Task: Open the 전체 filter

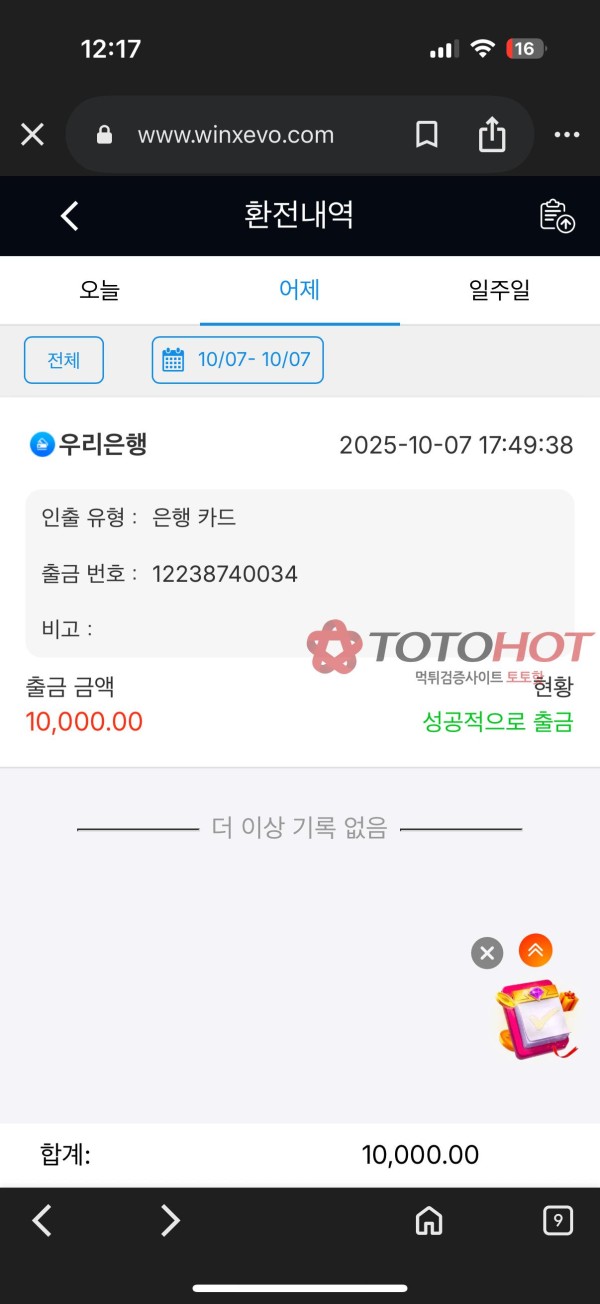Action: pyautogui.click(x=64, y=360)
